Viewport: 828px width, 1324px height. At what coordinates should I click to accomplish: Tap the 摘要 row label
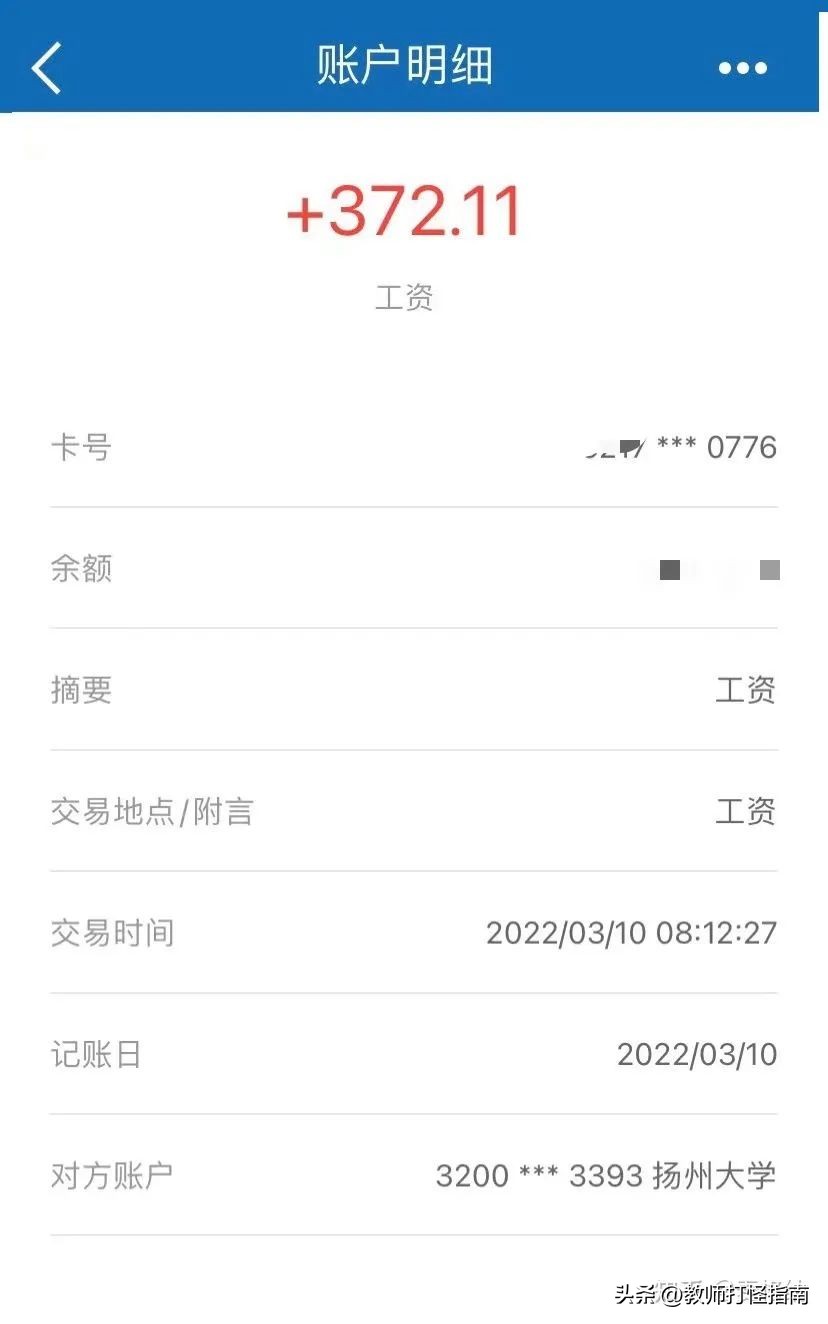[x=81, y=690]
